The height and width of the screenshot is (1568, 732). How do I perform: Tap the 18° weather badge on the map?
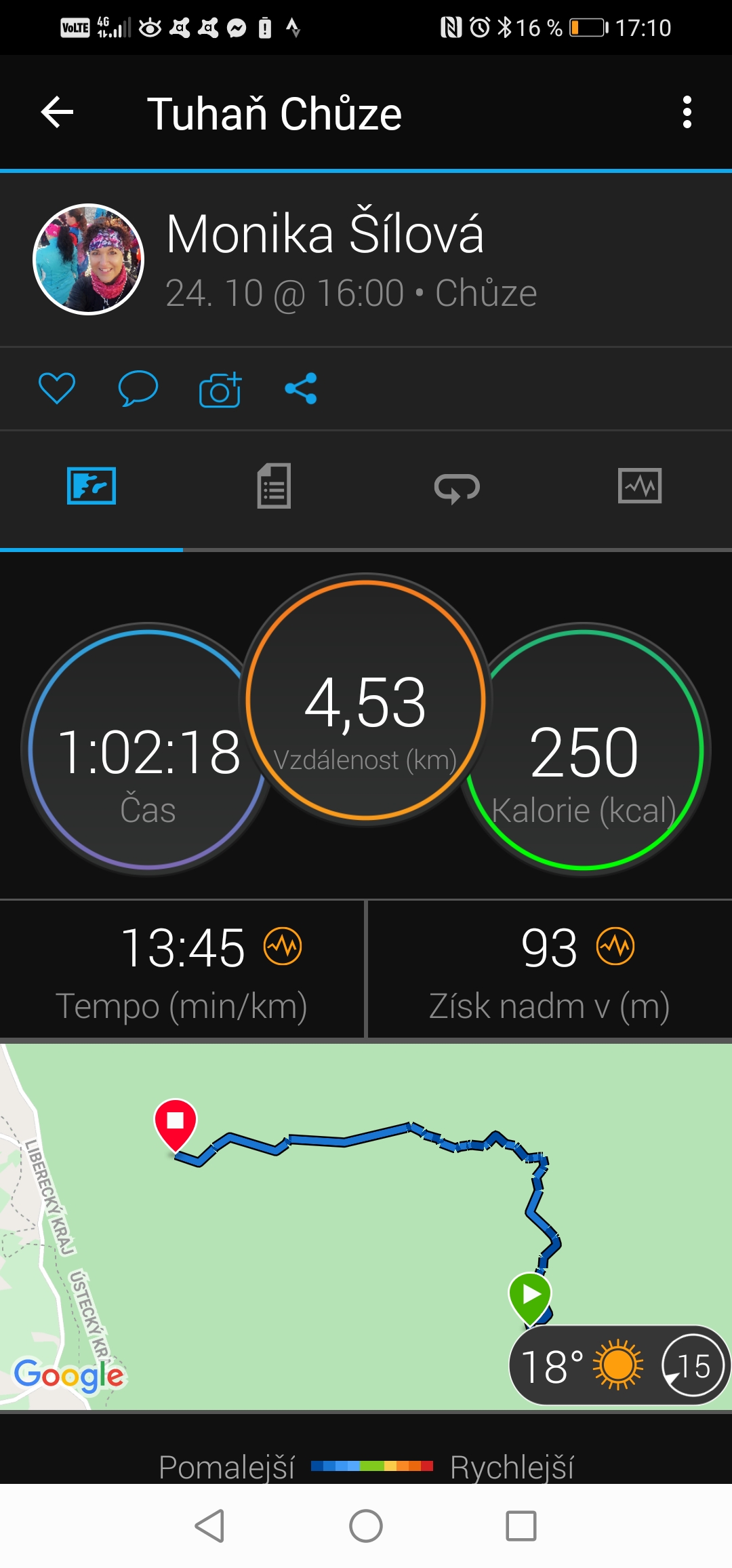pyautogui.click(x=619, y=1365)
